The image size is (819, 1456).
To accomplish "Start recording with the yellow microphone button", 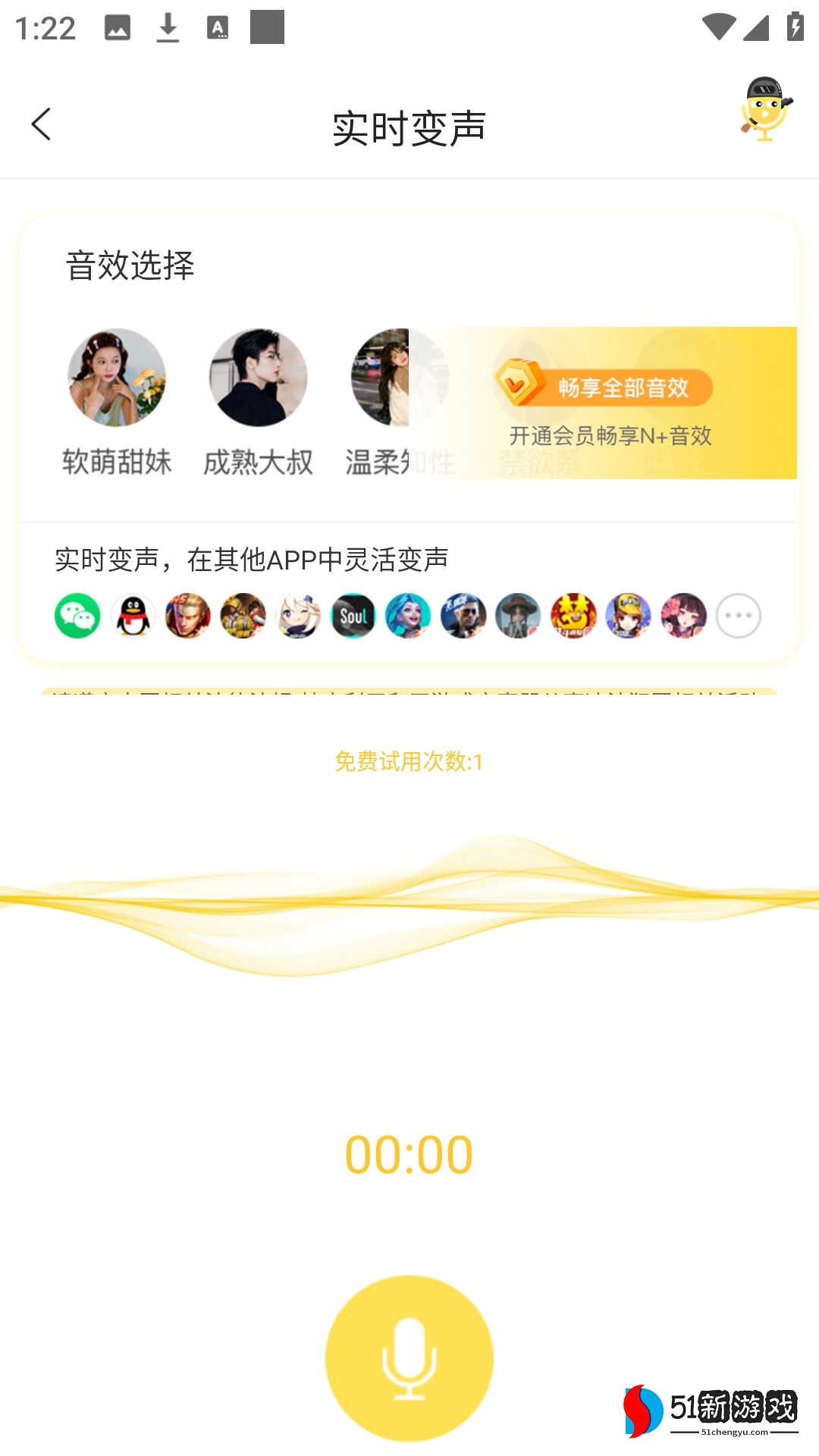I will (409, 1357).
